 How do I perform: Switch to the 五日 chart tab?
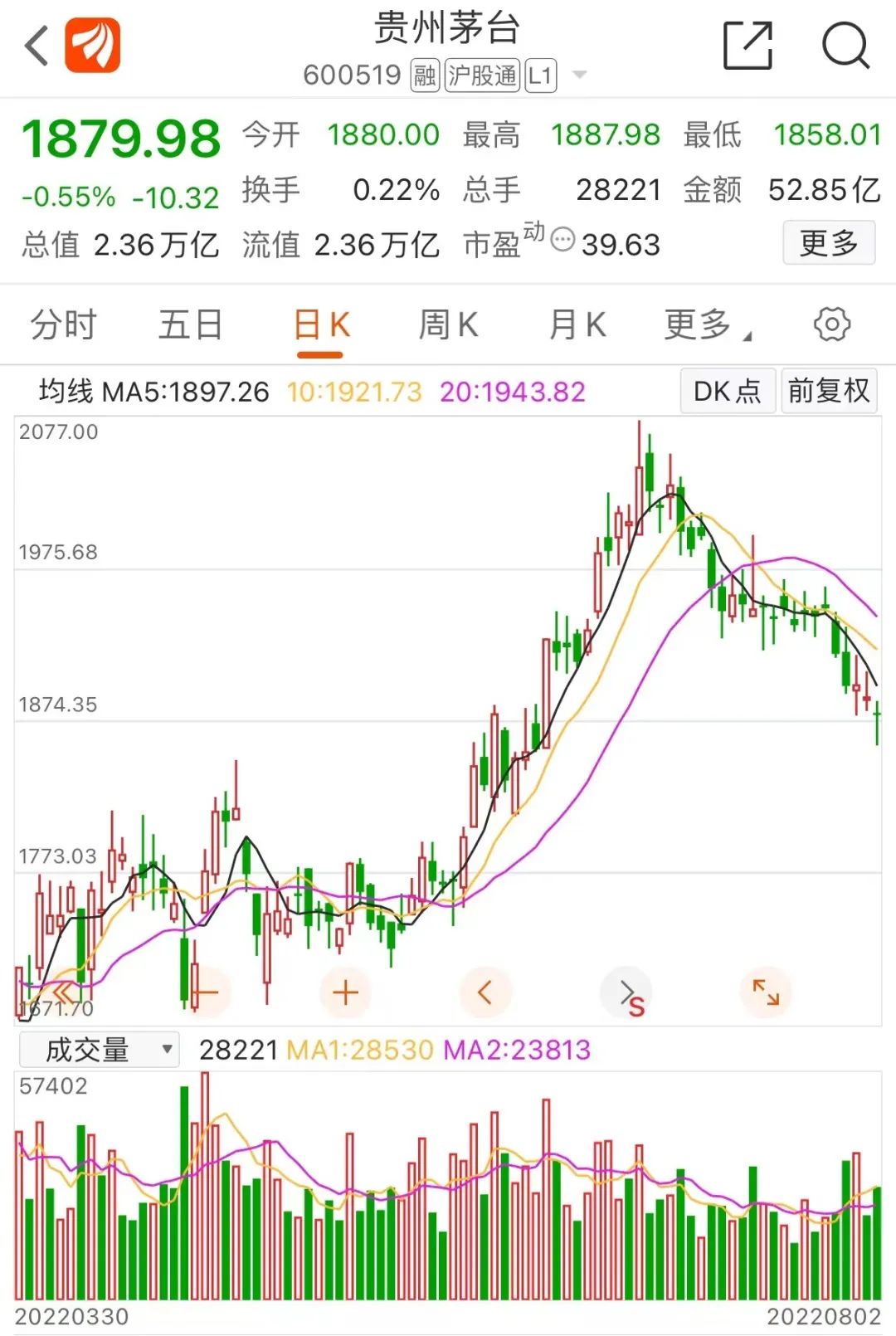[191, 324]
